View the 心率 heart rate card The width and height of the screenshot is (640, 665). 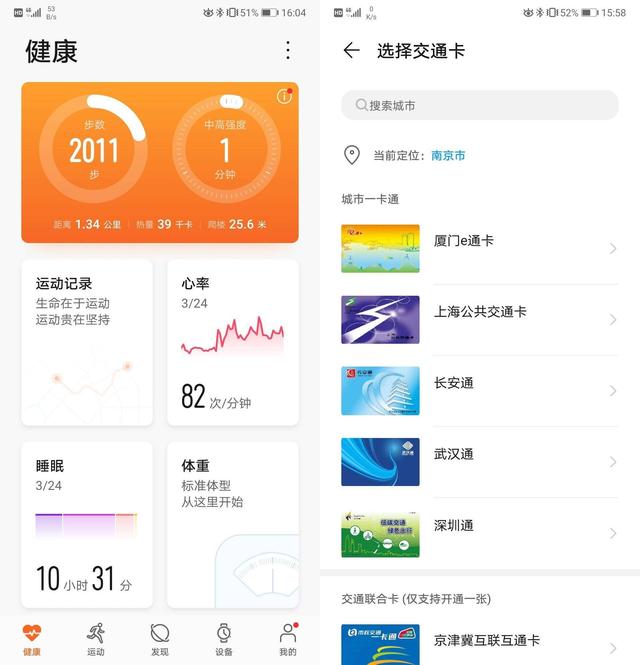click(232, 341)
